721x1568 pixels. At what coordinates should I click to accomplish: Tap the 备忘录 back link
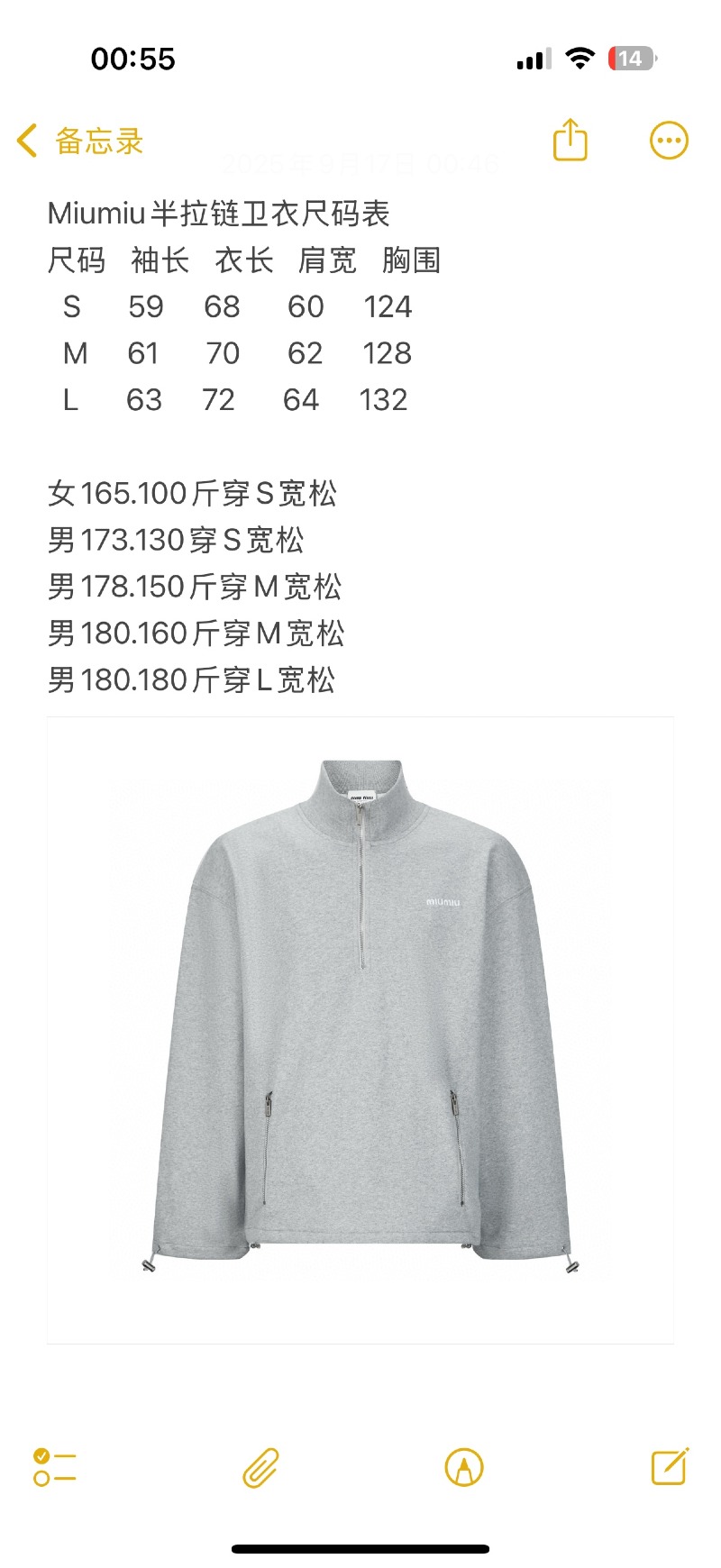pyautogui.click(x=97, y=141)
